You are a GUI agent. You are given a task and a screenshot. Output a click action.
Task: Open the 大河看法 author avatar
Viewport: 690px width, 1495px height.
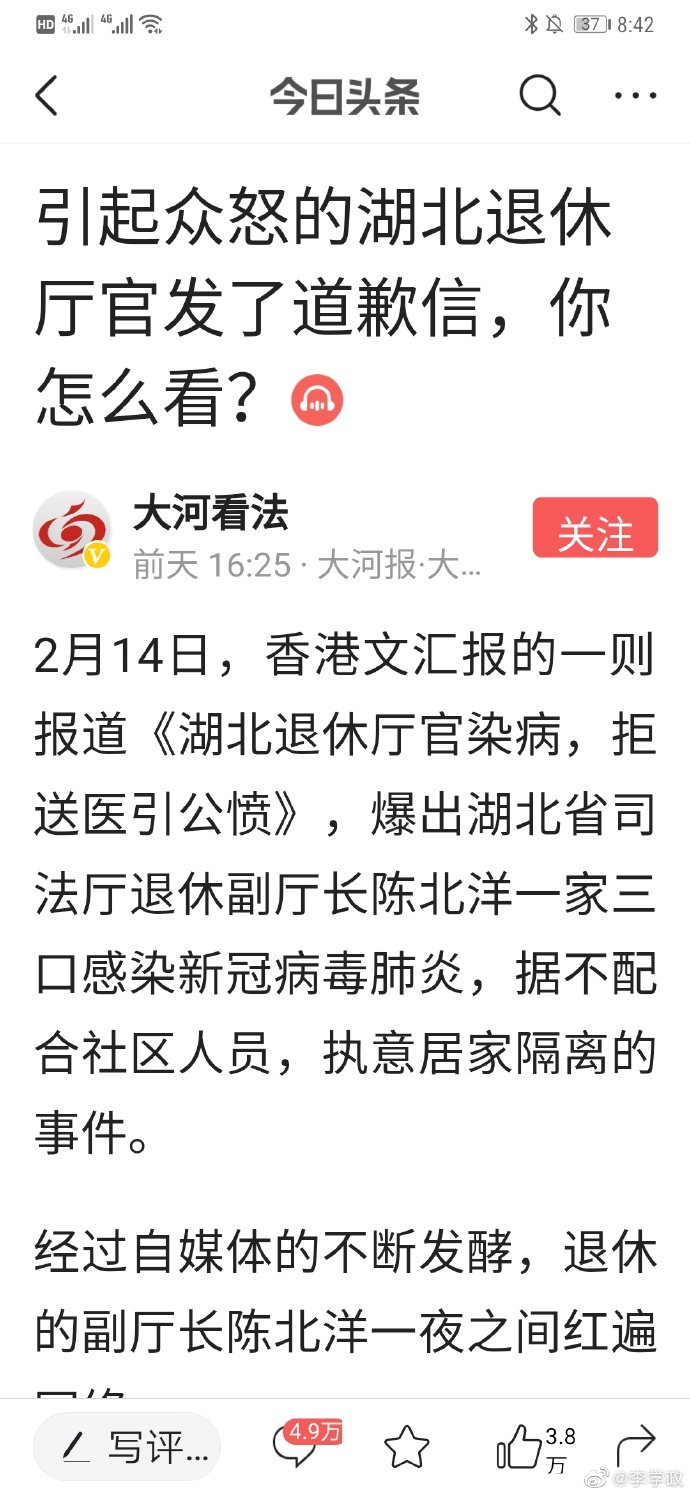(72, 530)
